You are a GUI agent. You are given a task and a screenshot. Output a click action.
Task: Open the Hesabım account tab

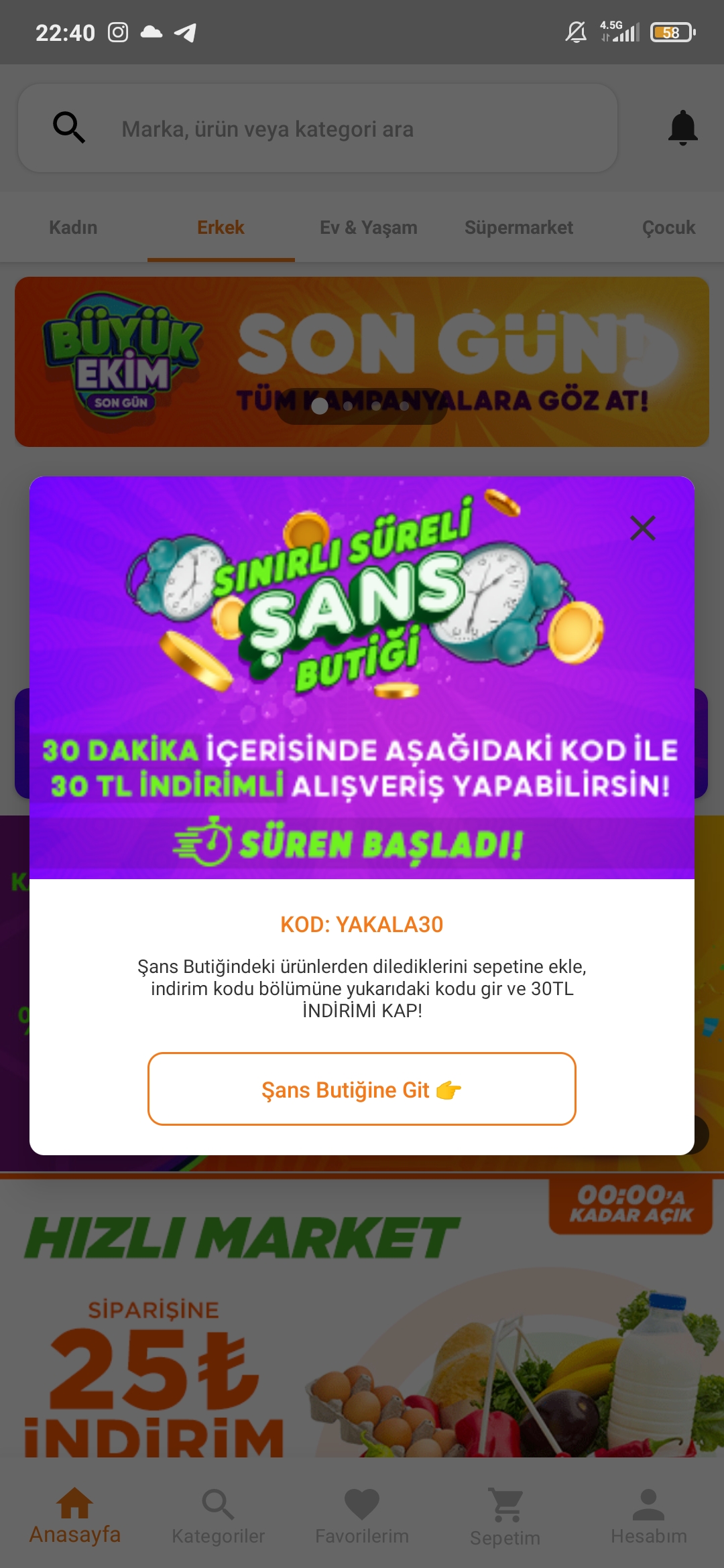pos(649,1516)
